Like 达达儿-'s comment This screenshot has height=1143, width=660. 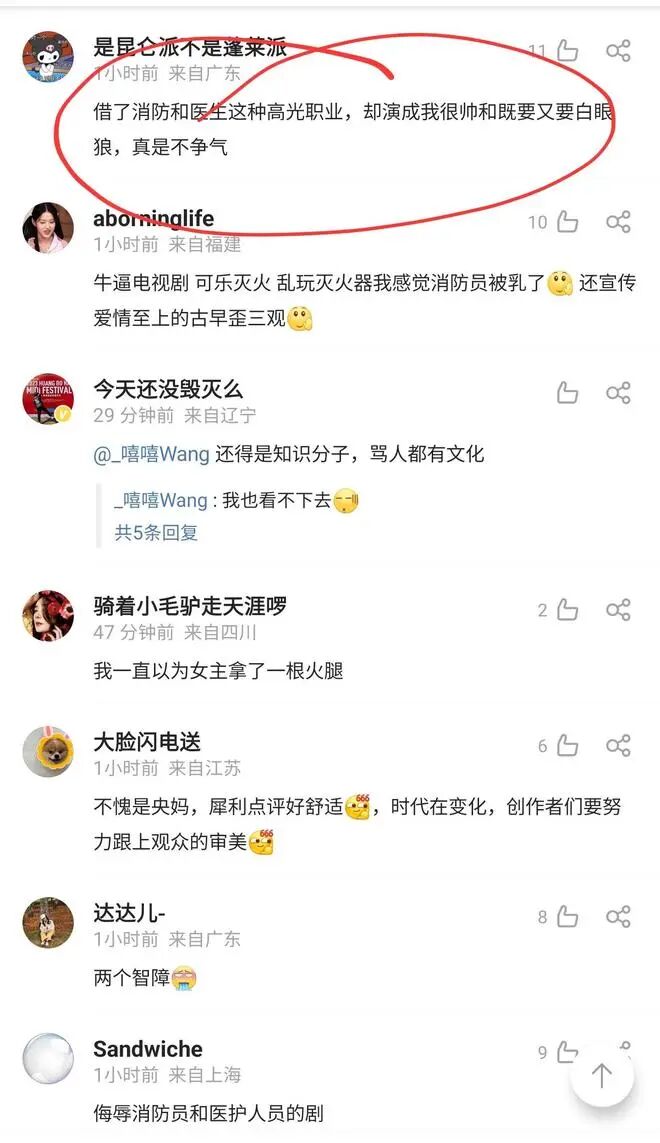tap(568, 917)
